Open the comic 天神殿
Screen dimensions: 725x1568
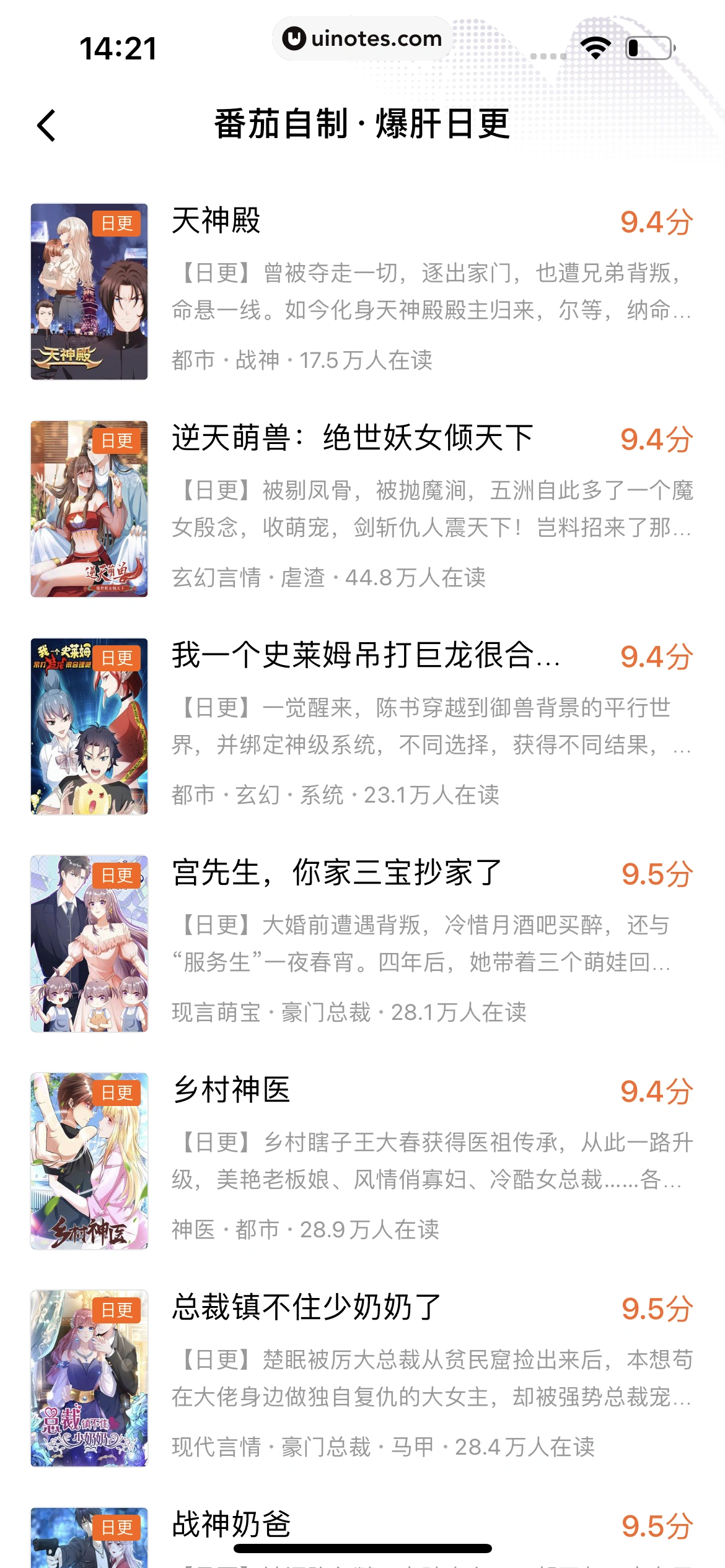coord(216,221)
